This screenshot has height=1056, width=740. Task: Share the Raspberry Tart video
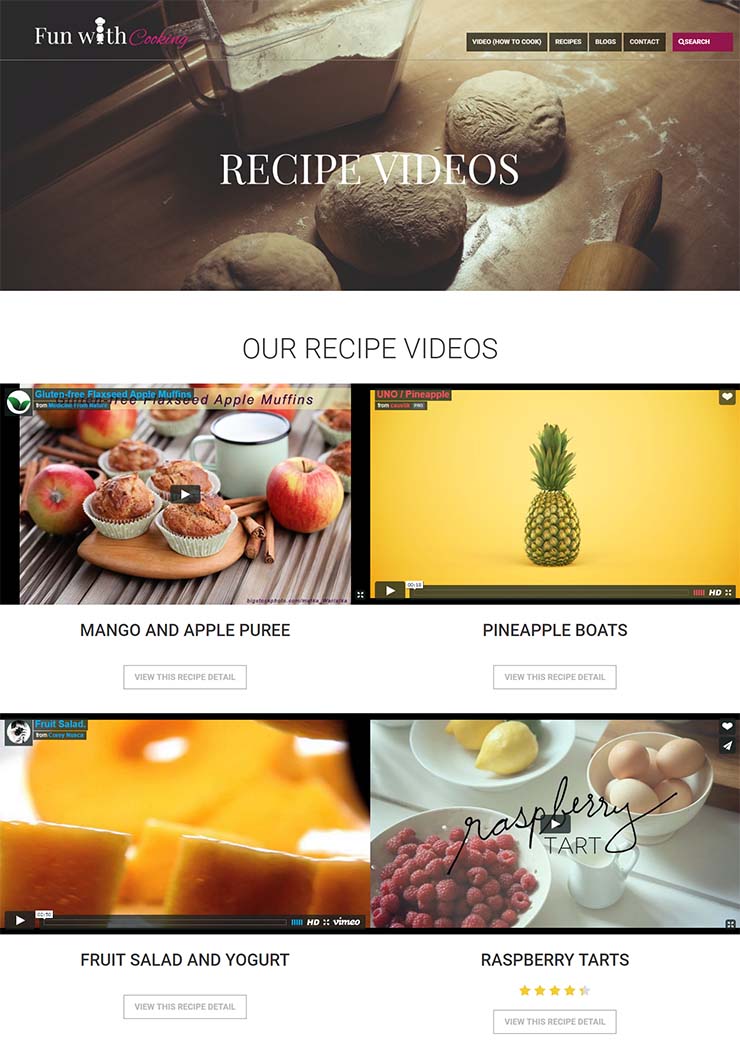point(727,745)
